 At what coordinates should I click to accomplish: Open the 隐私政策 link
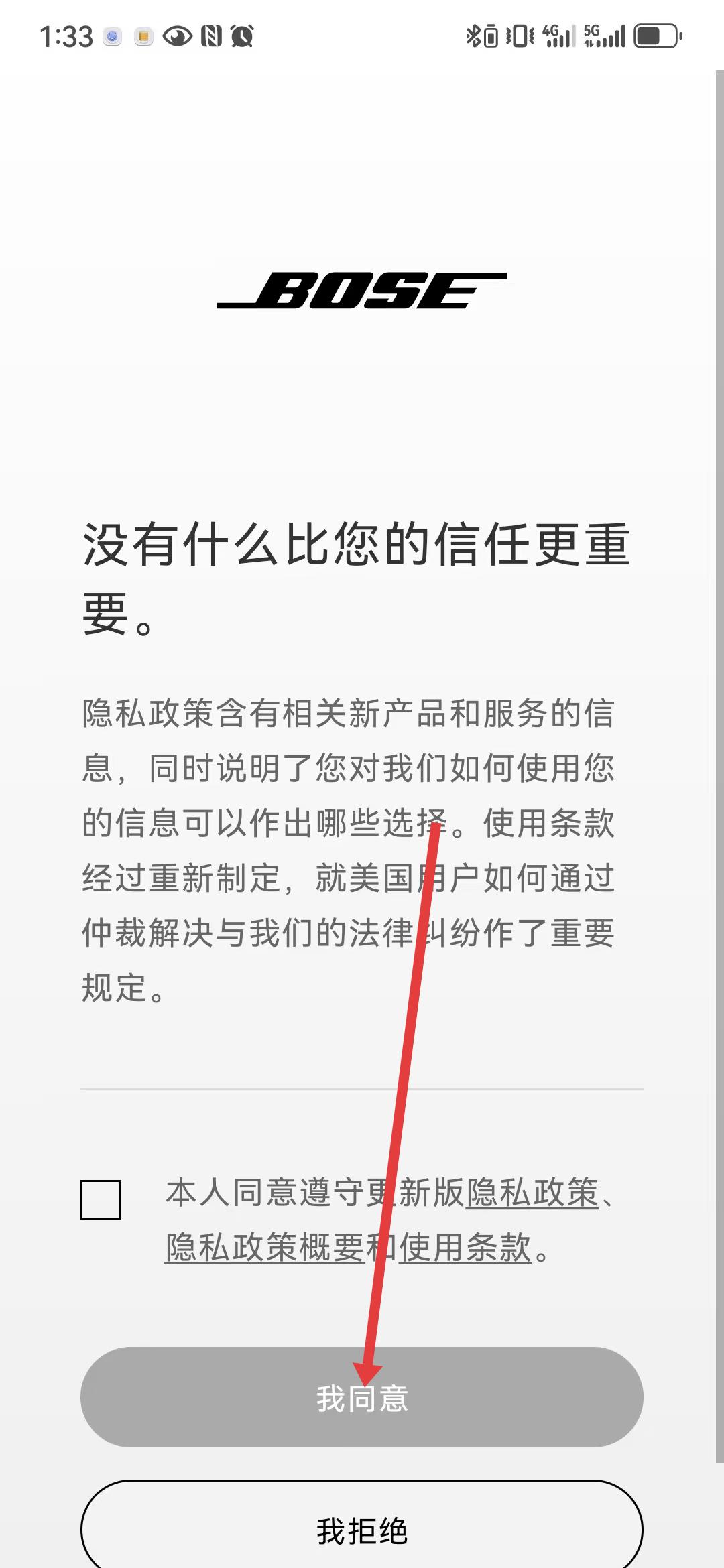pos(532,1193)
